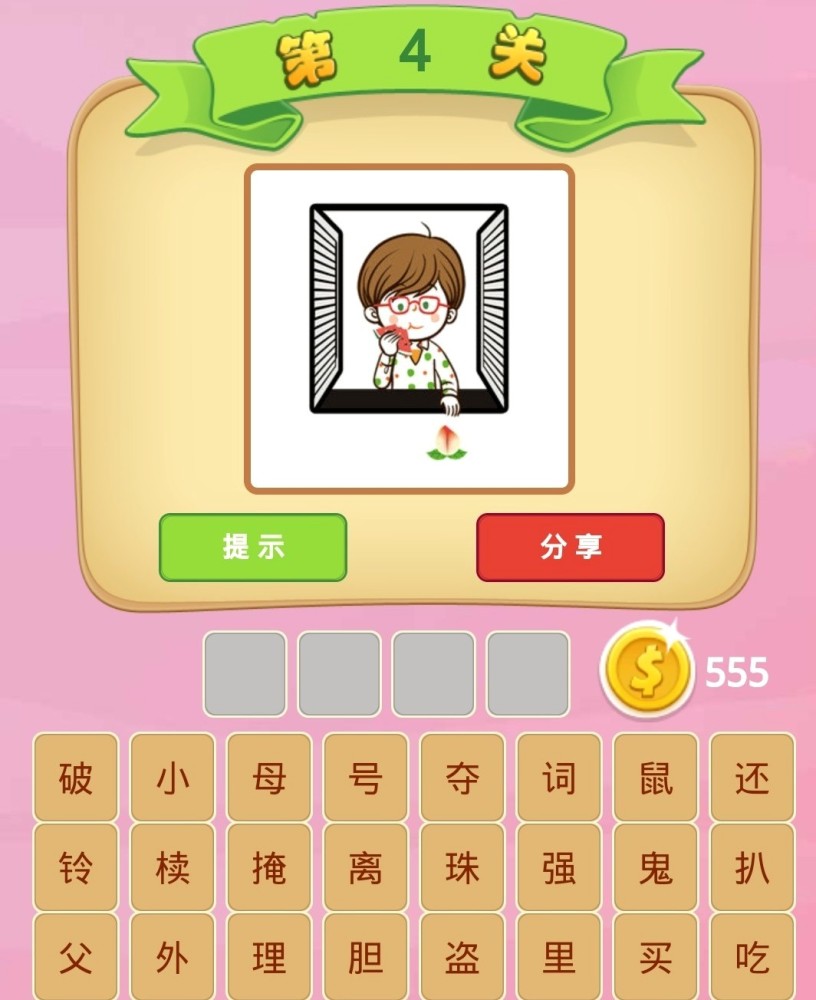Pick the character tile 小
This screenshot has height=1000, width=816.
pyautogui.click(x=172, y=778)
